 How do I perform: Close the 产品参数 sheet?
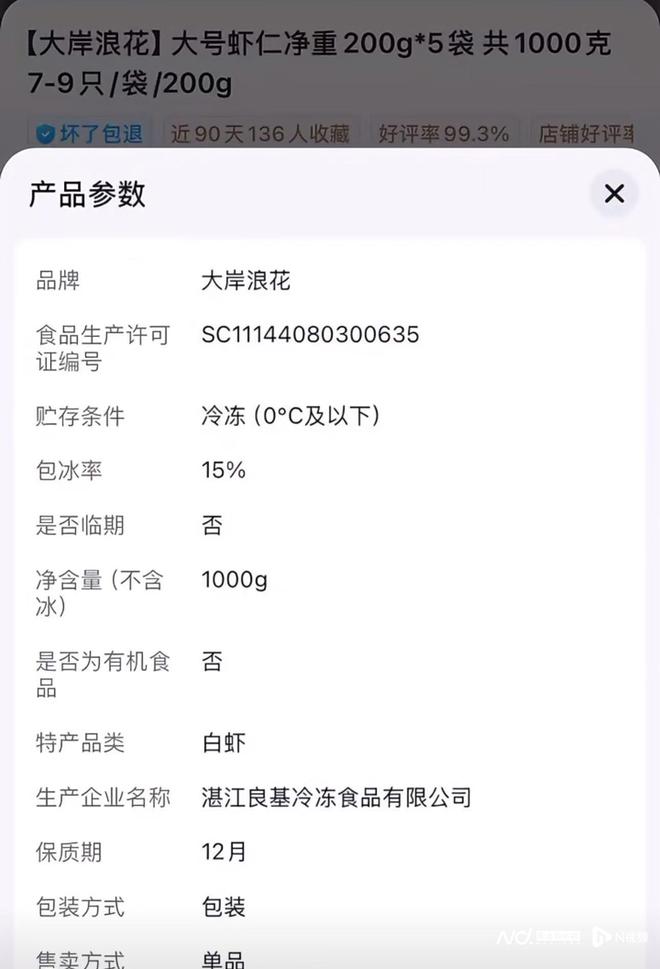(x=614, y=193)
